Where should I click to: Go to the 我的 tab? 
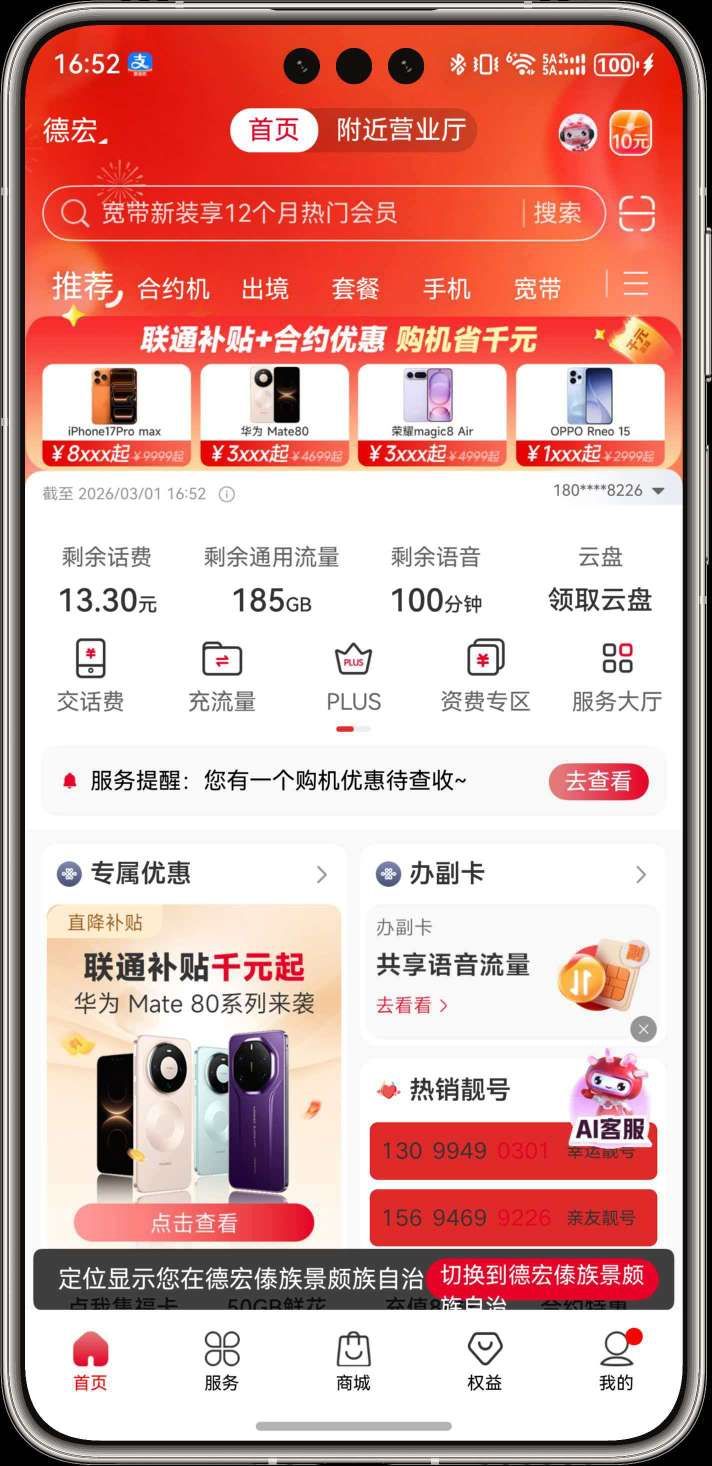616,1362
